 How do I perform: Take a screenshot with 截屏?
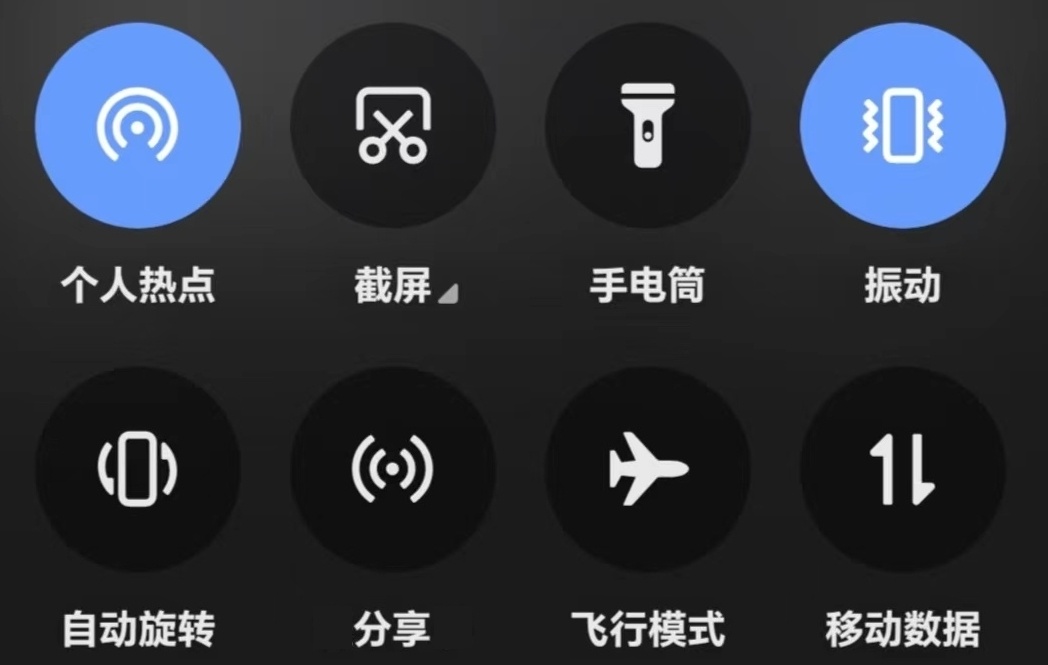pos(393,124)
